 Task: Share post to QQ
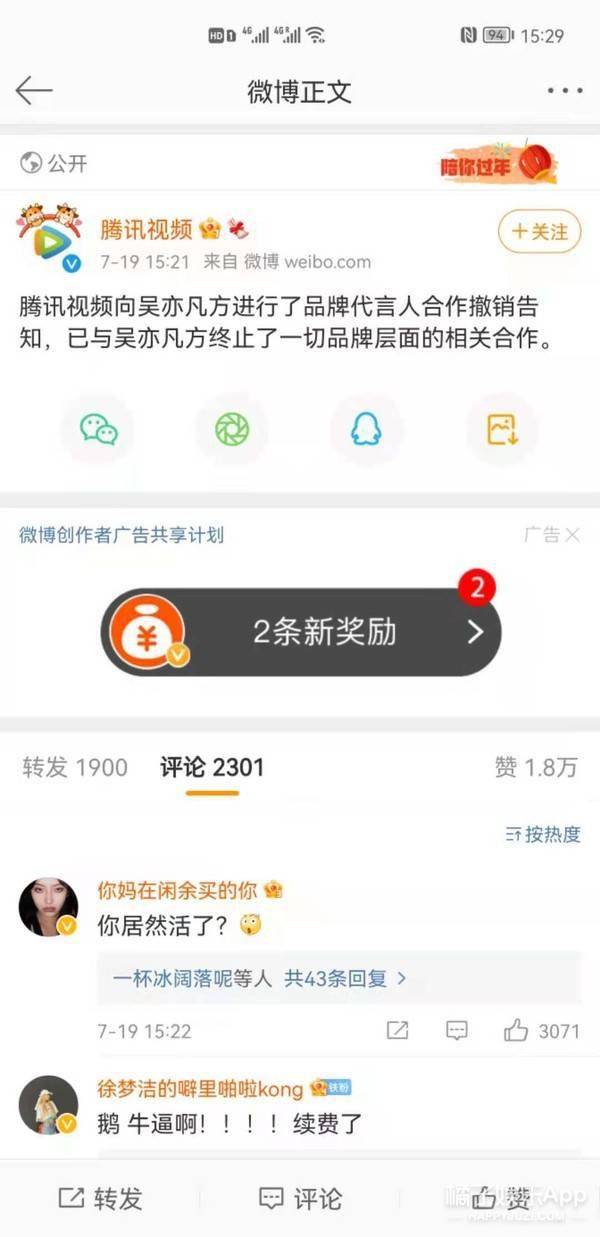(366, 430)
